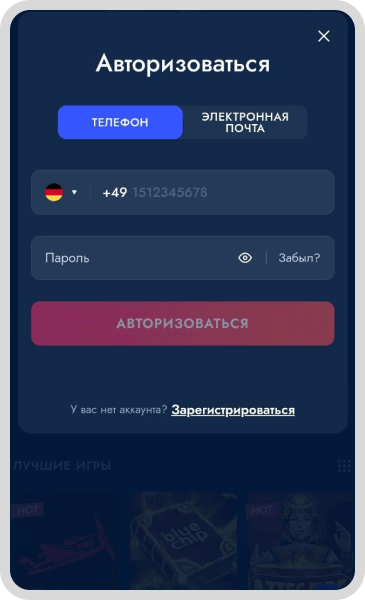This screenshot has width=365, height=600.
Task: Focus the Пароль password field
Action: click(x=134, y=258)
